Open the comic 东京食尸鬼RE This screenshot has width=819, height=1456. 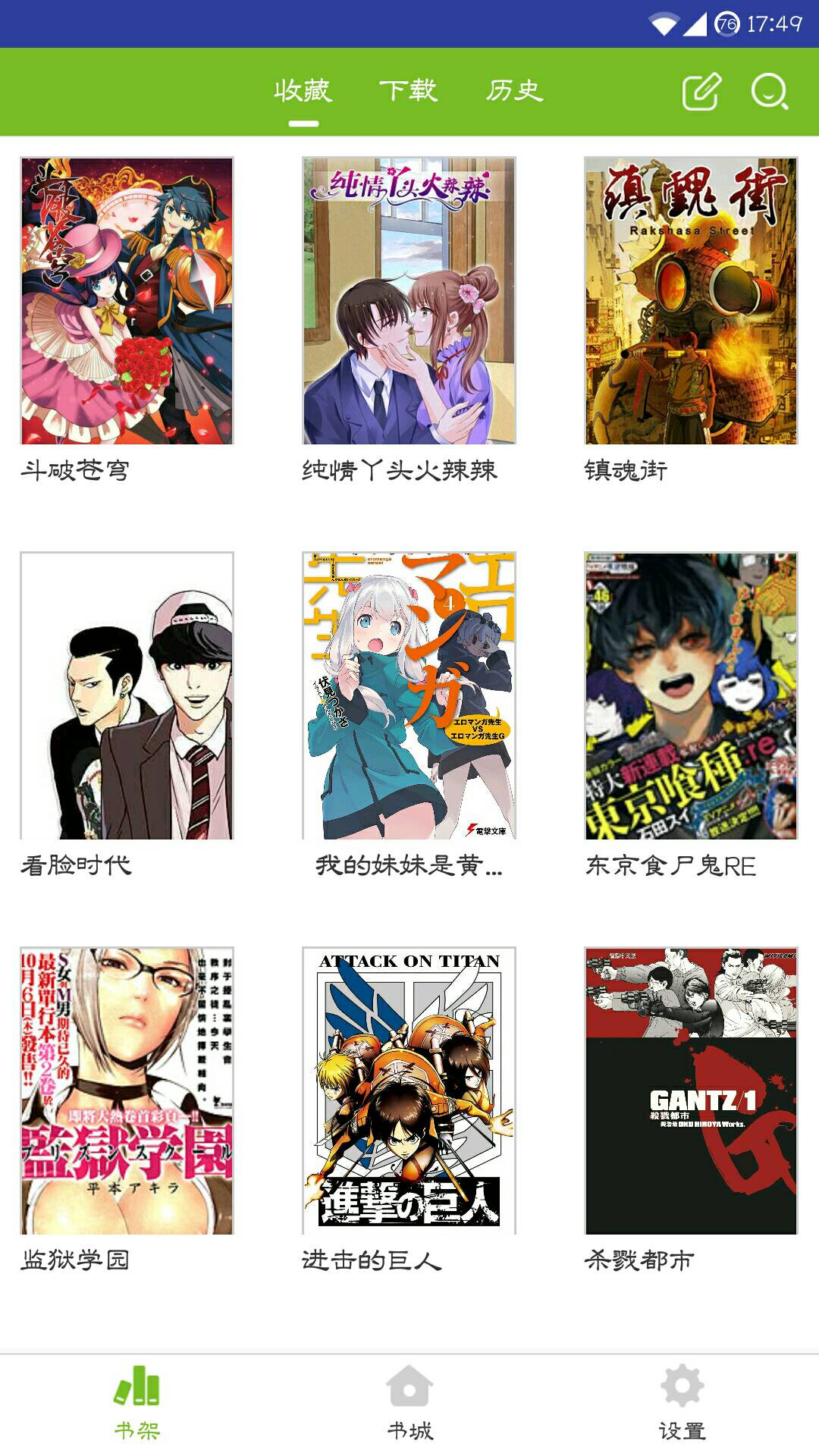point(691,695)
